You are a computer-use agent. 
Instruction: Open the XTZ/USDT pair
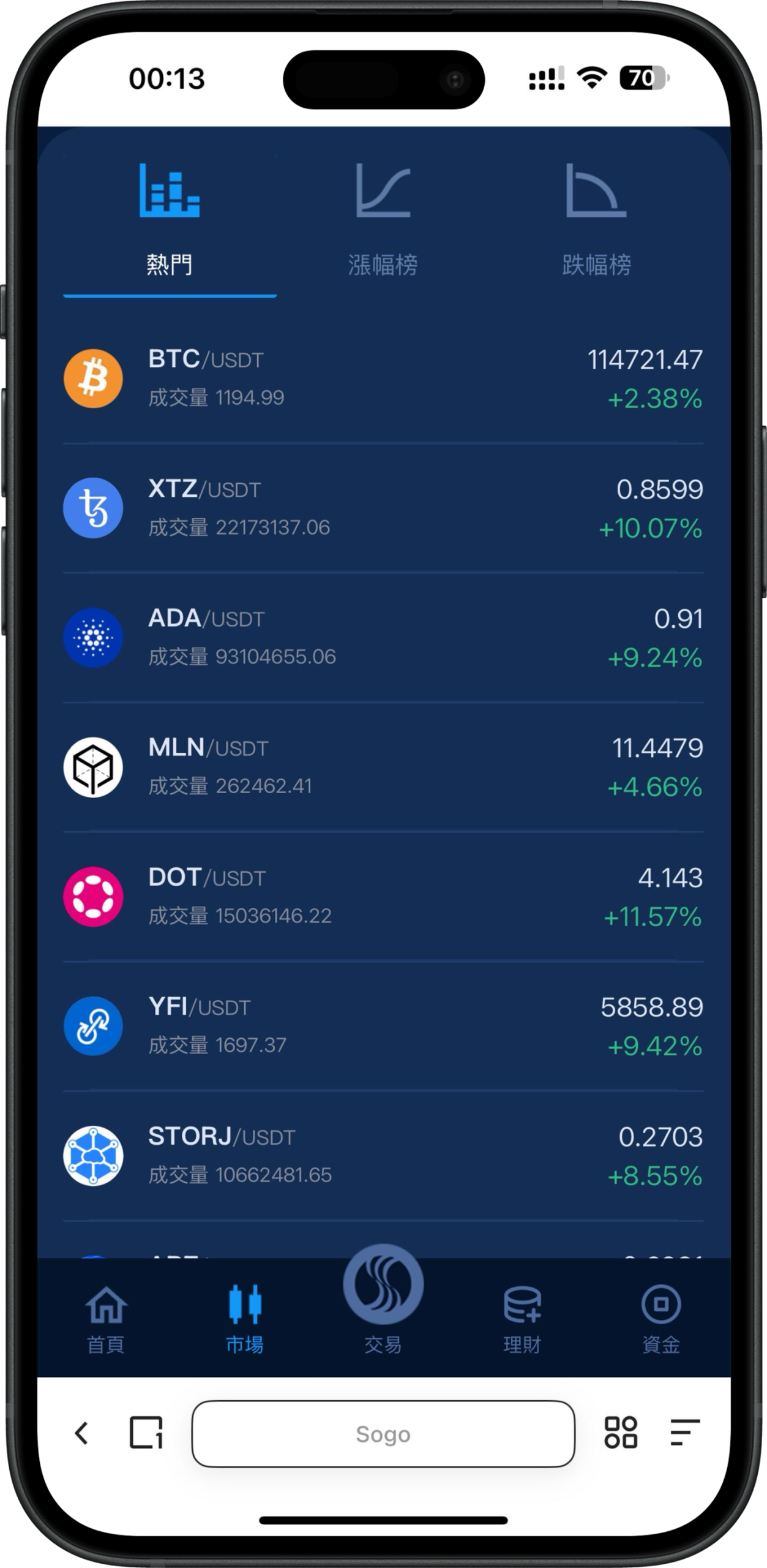click(383, 508)
